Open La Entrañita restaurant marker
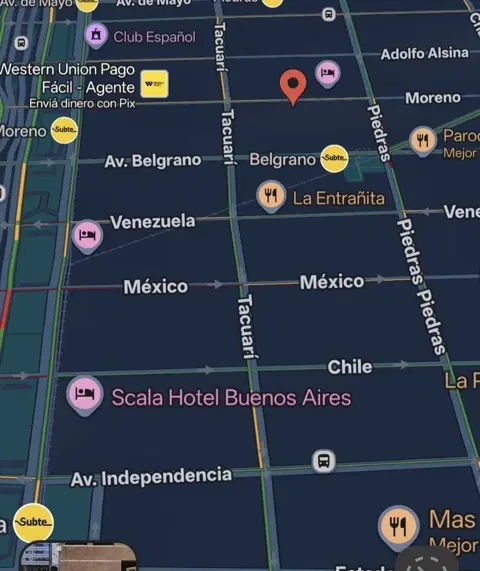Image resolution: width=480 pixels, height=571 pixels. (271, 196)
